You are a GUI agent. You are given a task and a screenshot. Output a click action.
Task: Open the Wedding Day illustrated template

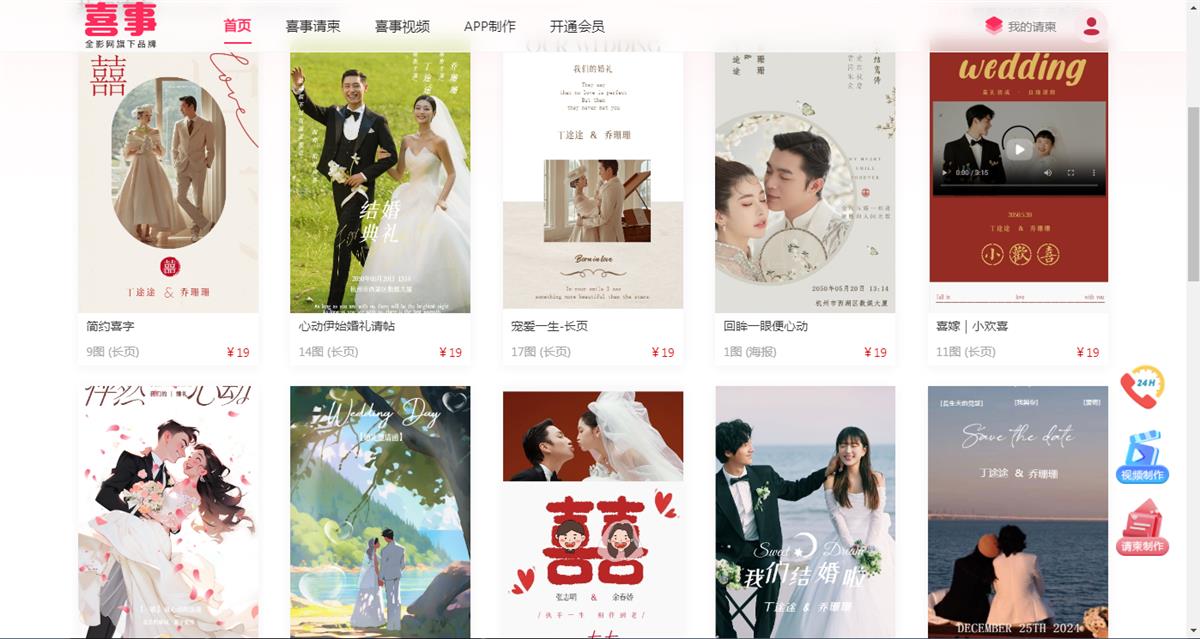click(380, 512)
